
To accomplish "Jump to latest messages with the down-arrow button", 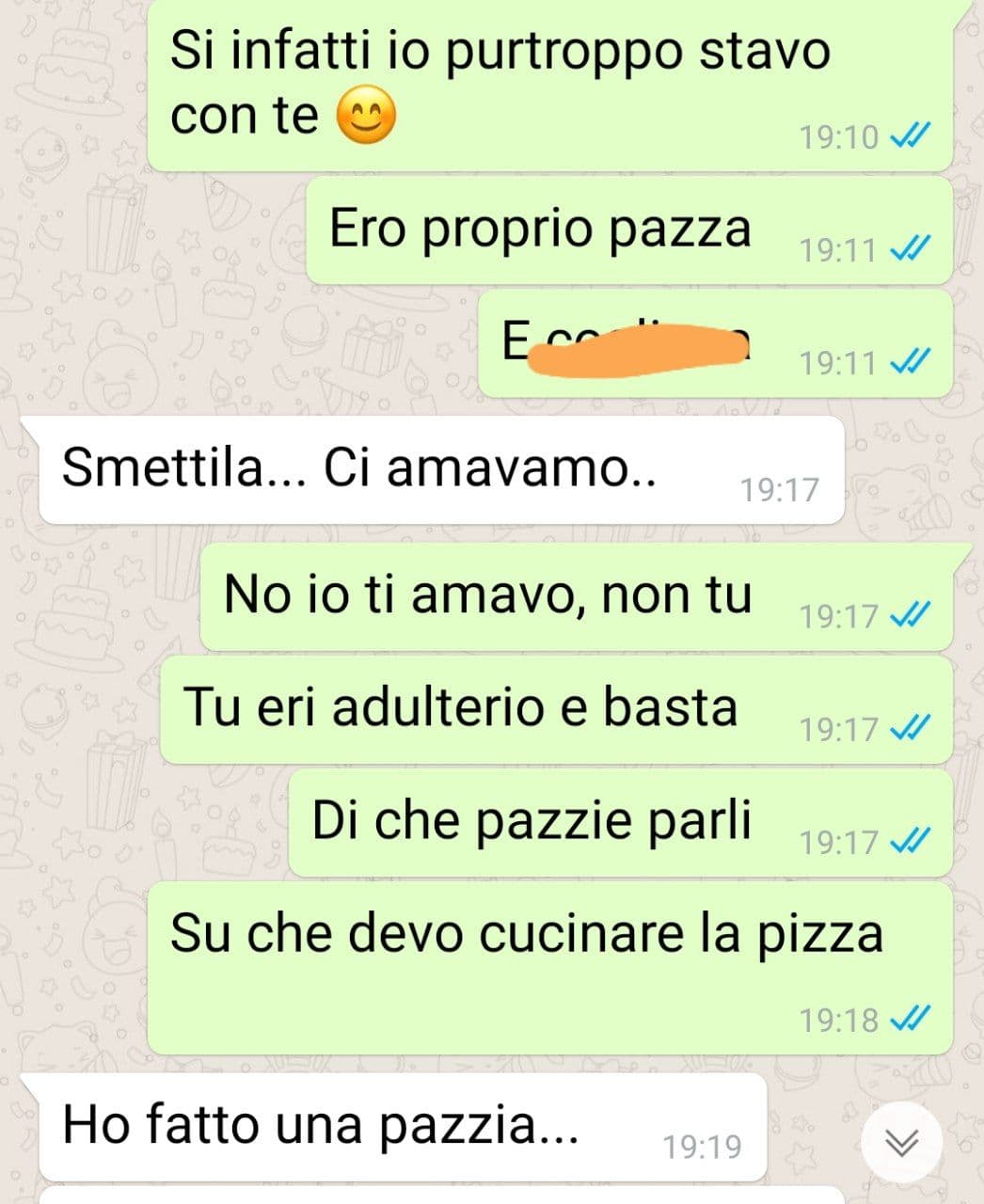I will click(901, 1142).
